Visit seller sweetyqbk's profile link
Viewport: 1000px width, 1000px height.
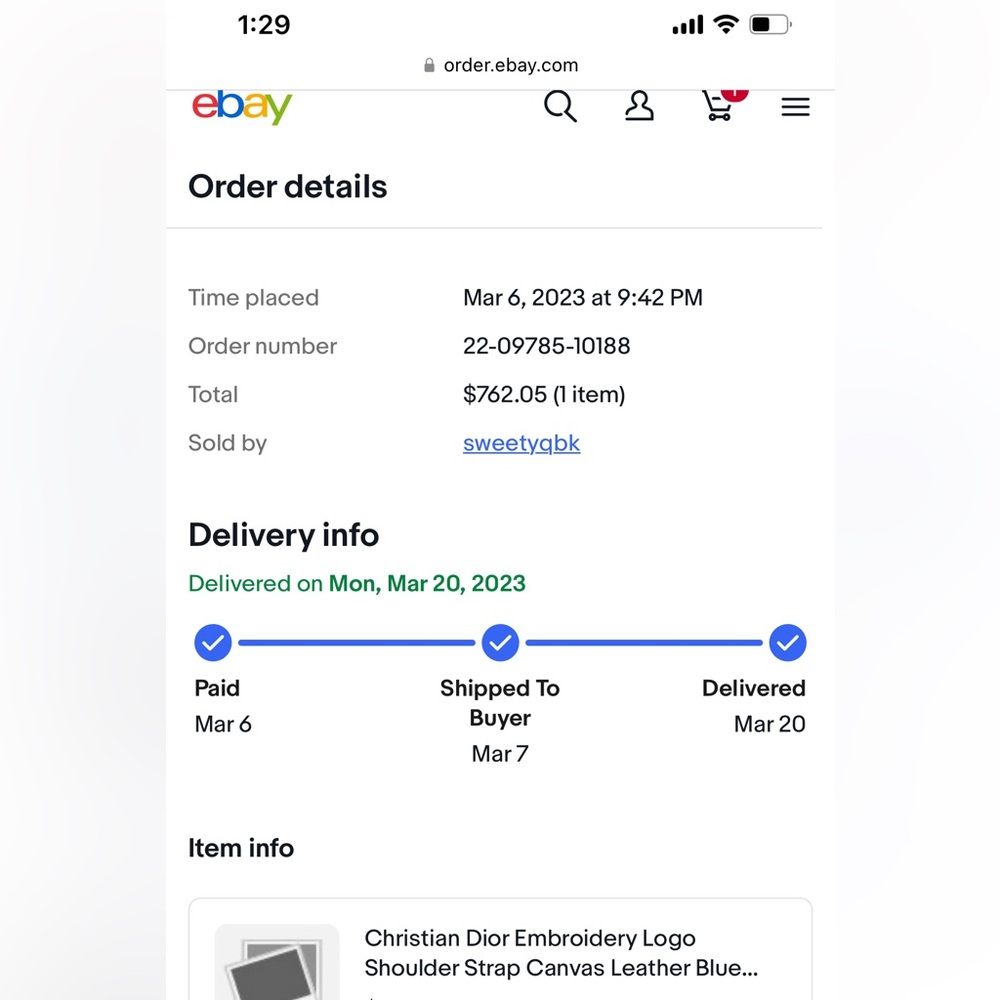point(521,443)
